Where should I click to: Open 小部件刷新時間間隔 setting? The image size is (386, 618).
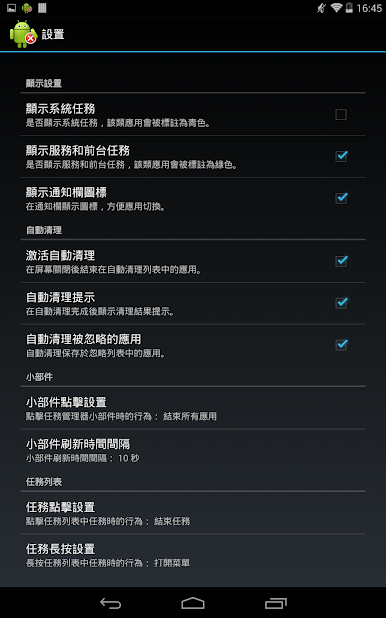tap(193, 450)
